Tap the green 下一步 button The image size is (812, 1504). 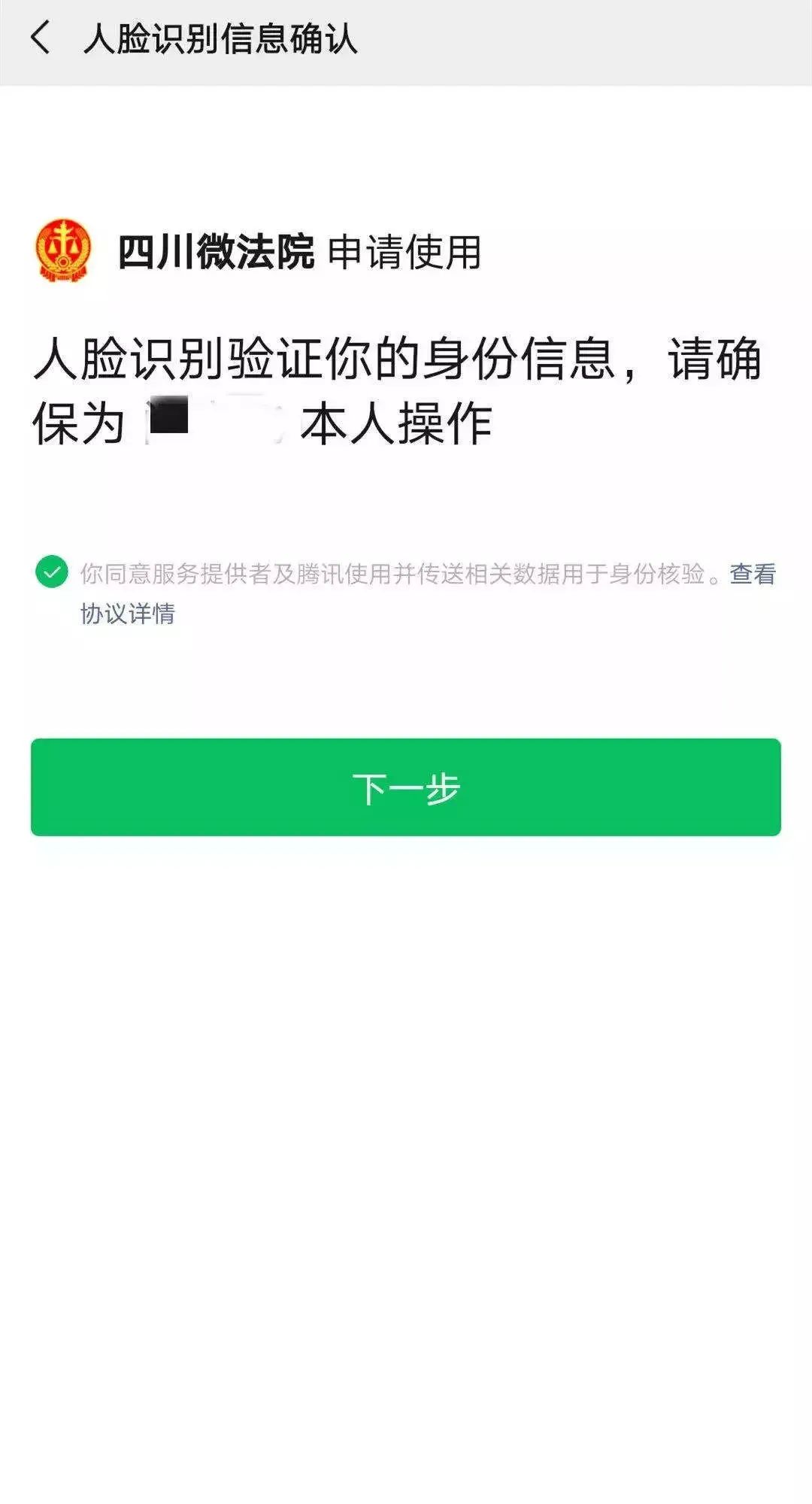pos(406,787)
